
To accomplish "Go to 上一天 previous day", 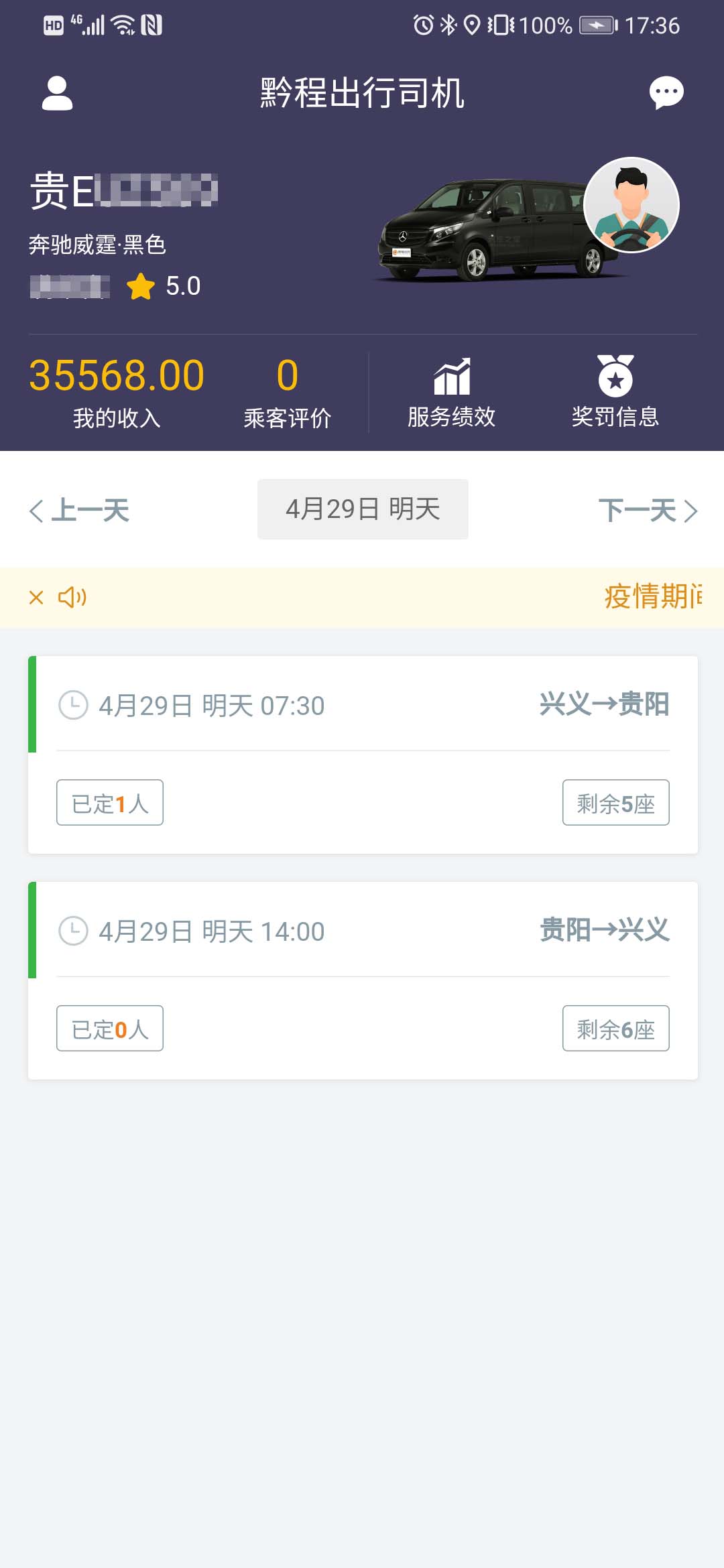I will click(x=81, y=511).
